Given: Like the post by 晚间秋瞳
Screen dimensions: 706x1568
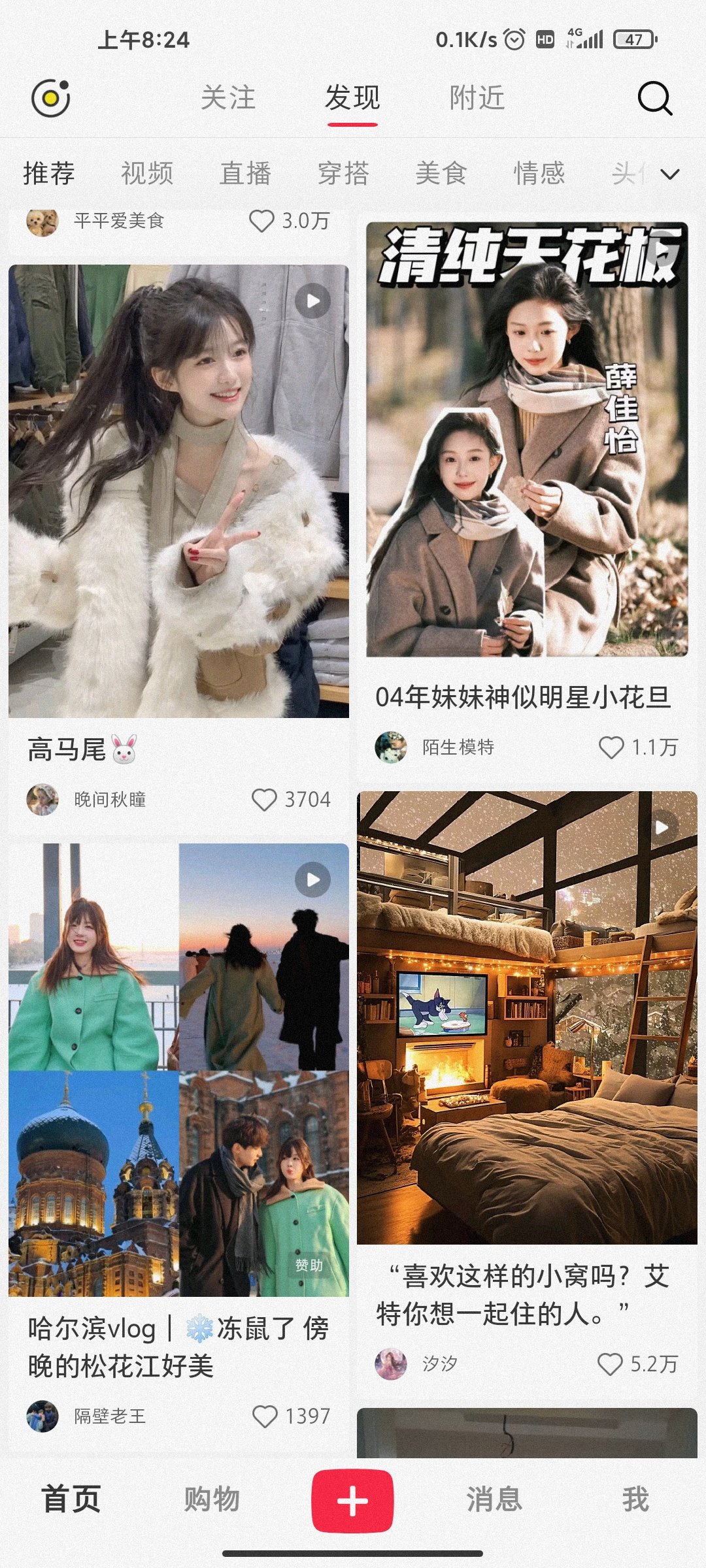Looking at the screenshot, I should pyautogui.click(x=265, y=800).
